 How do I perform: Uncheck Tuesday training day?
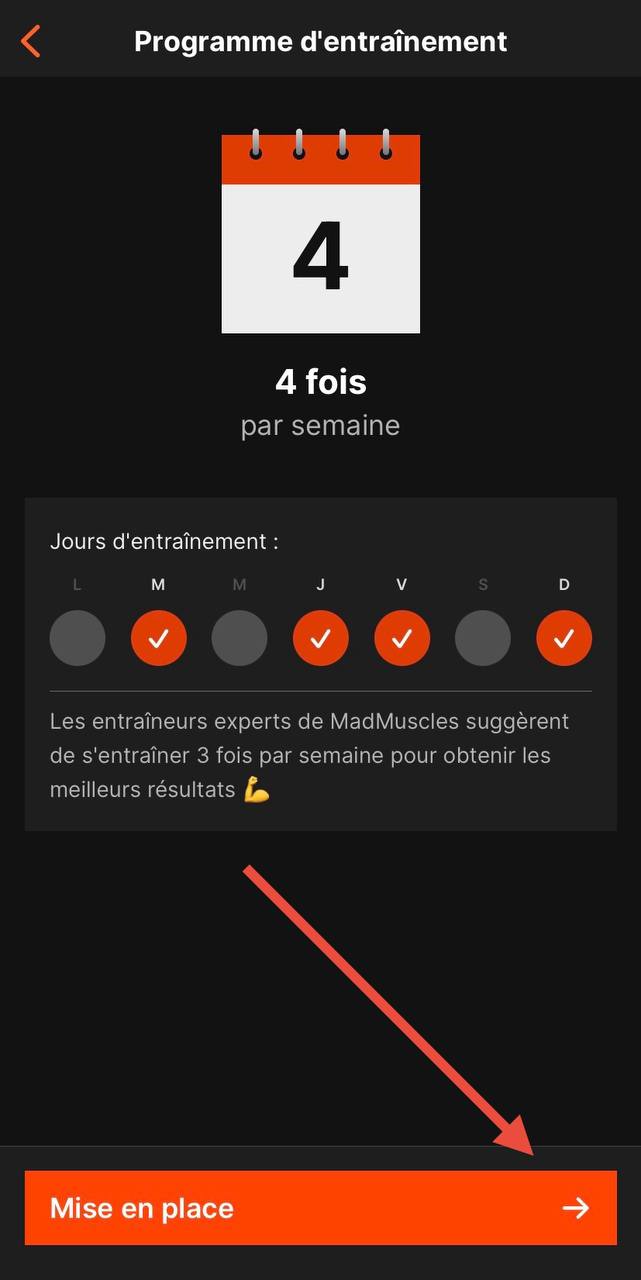click(x=158, y=638)
